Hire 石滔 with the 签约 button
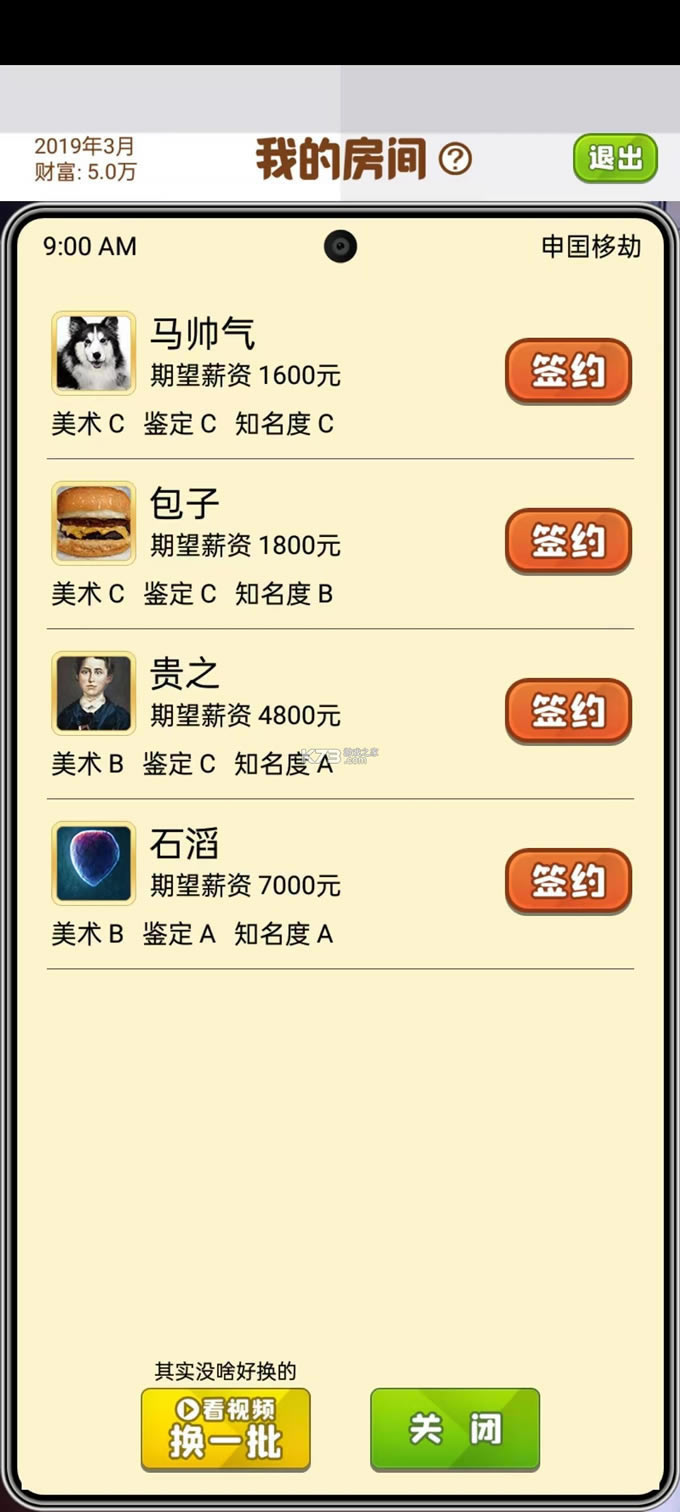This screenshot has width=680, height=1512. (x=568, y=881)
